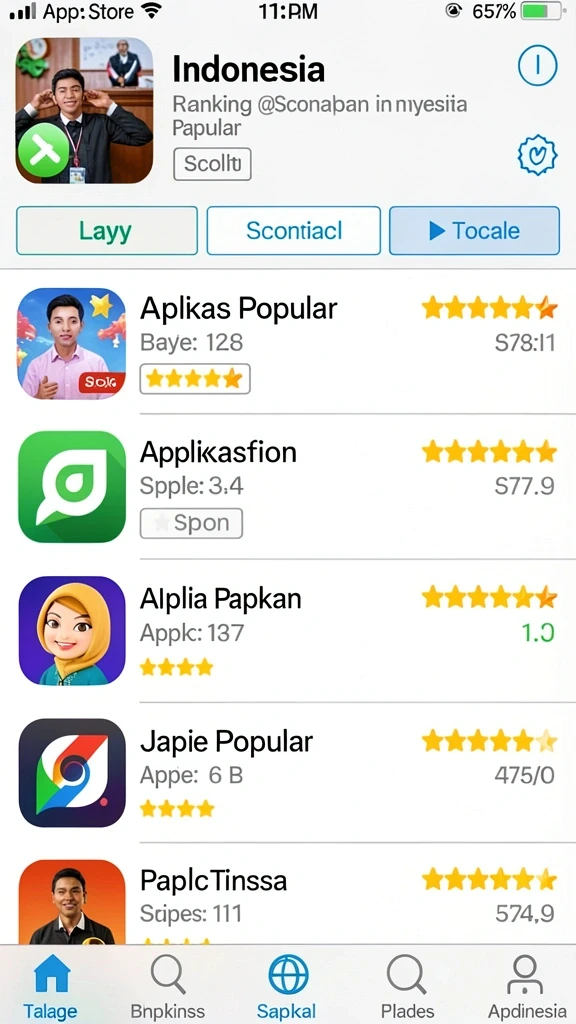Viewport: 576px width, 1024px height.
Task: Tap the Scolltı chip under Indonesia
Action: 212,164
